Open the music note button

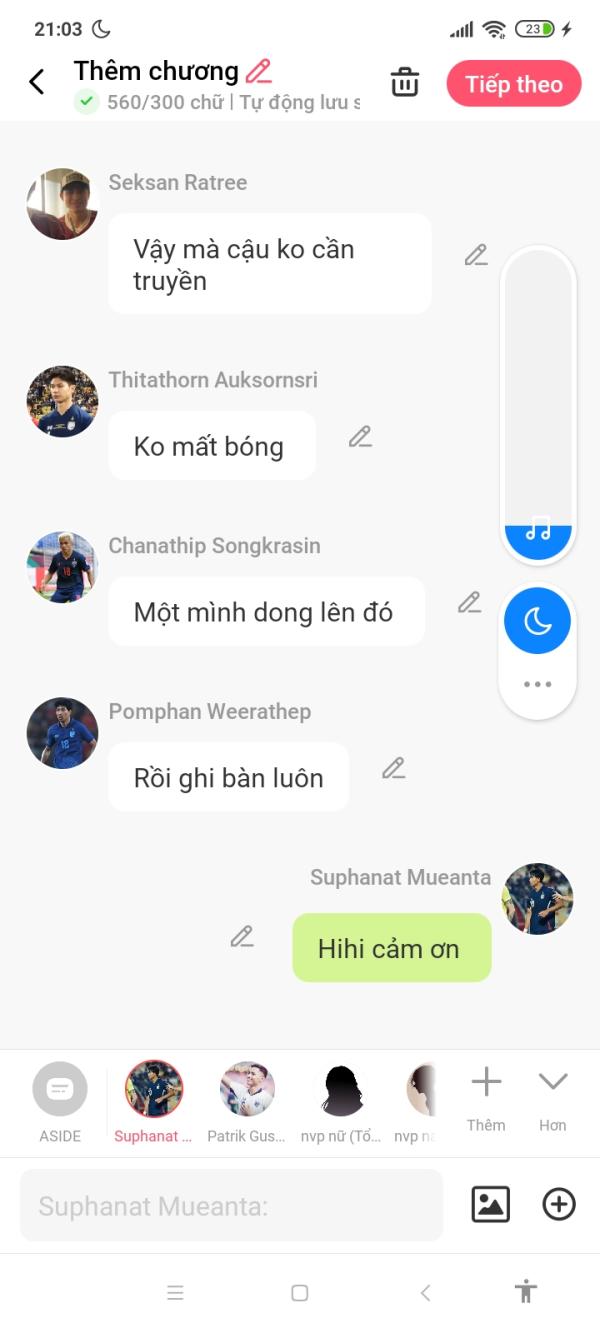pos(538,530)
